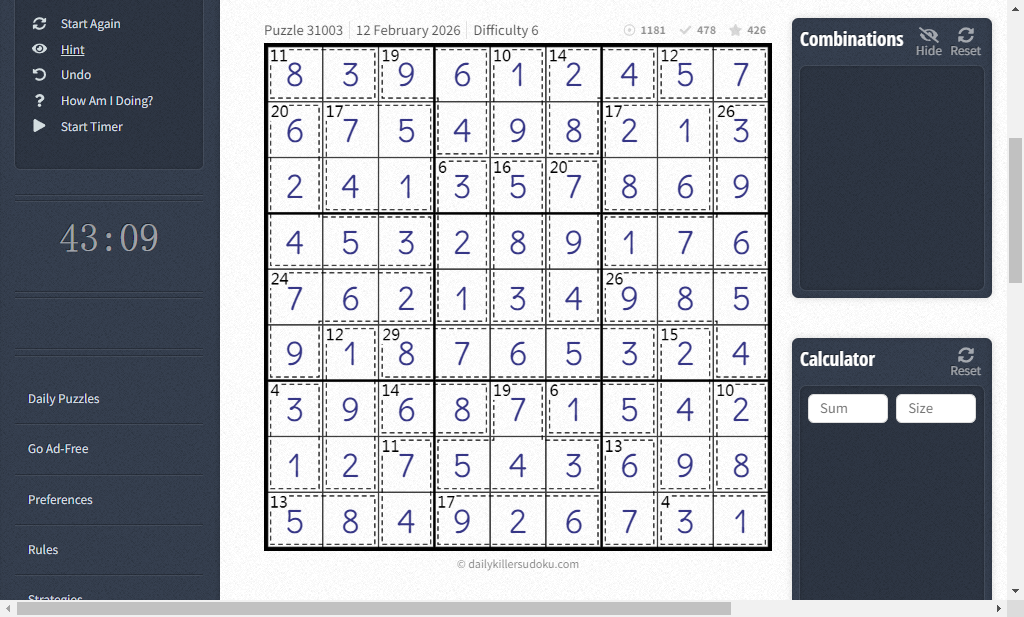Start the puzzle timer

(x=91, y=127)
